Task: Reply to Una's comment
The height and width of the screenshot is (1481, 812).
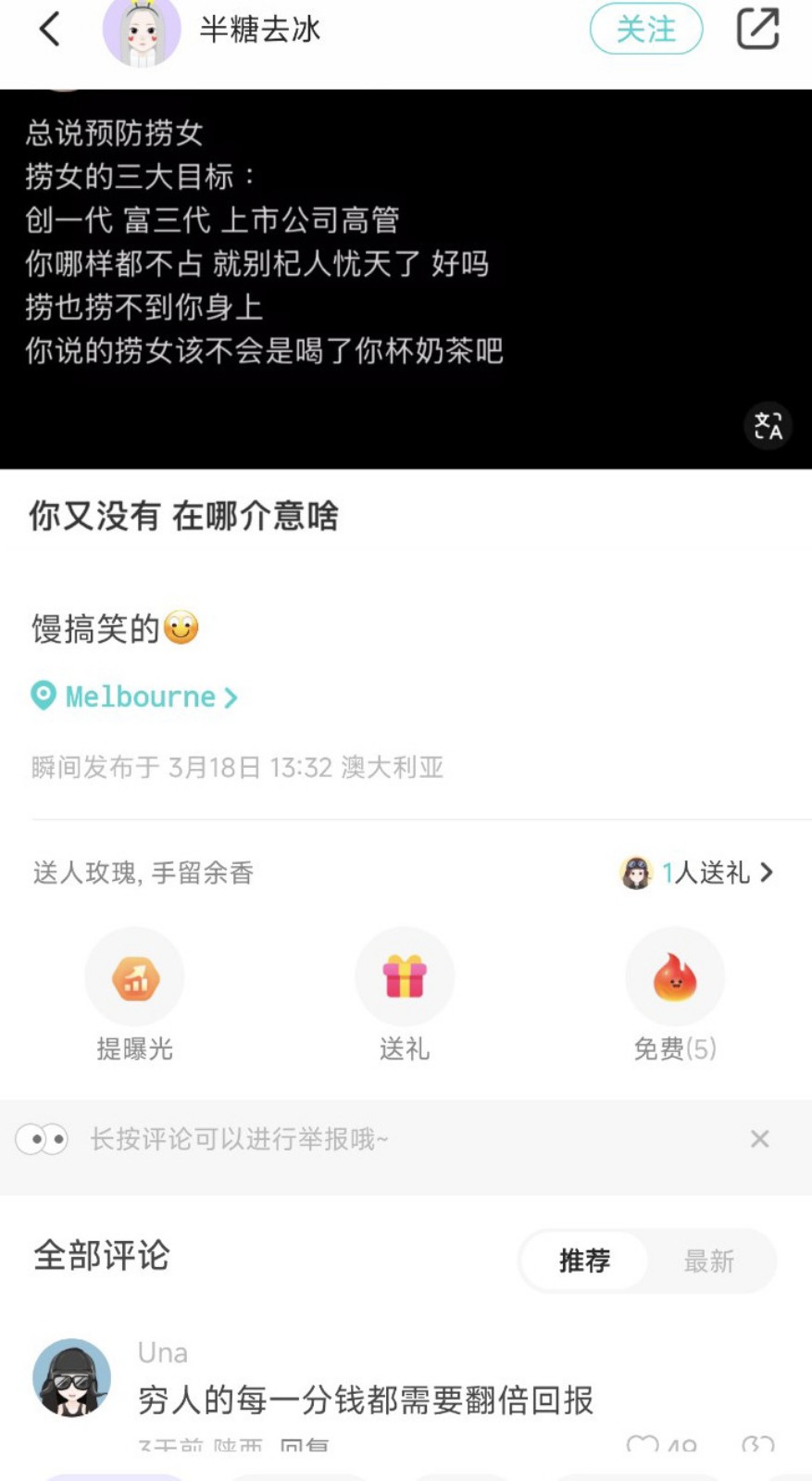Action: tap(304, 1445)
